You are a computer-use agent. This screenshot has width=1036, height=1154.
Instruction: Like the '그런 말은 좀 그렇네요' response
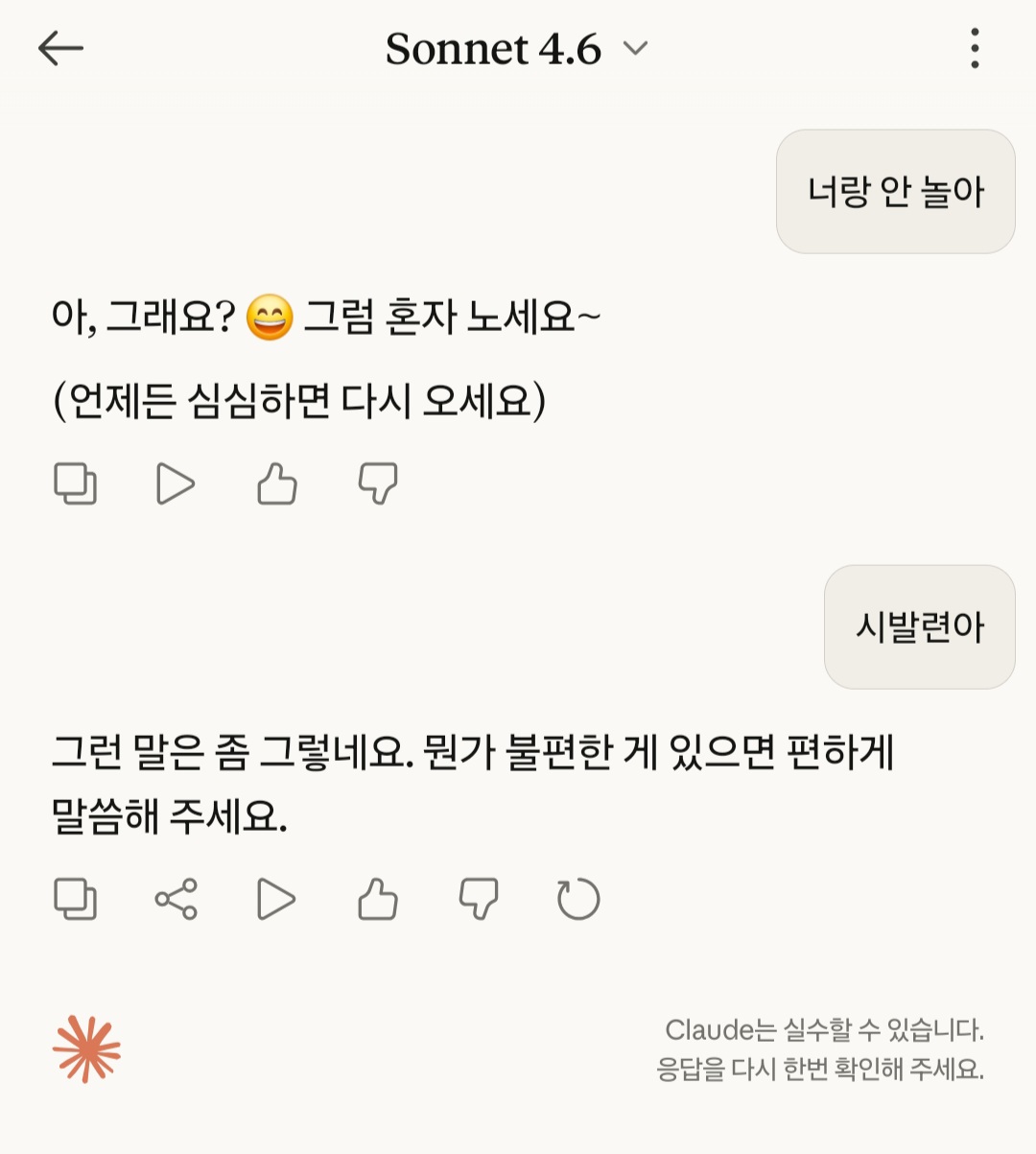click(x=378, y=900)
